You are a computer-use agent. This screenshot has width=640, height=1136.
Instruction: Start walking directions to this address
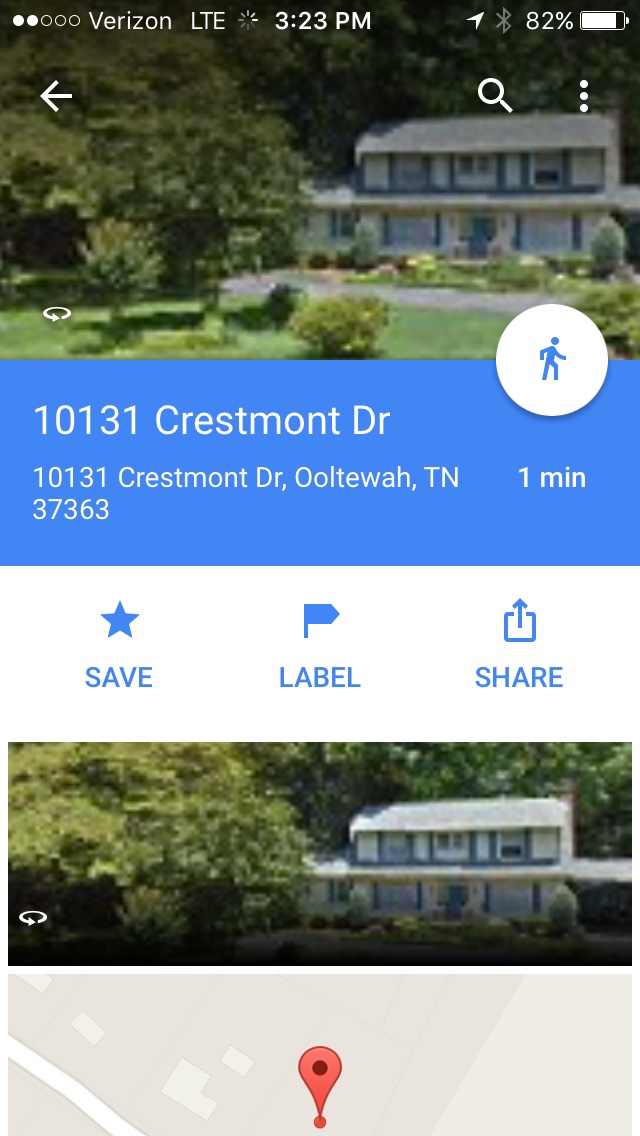551,361
